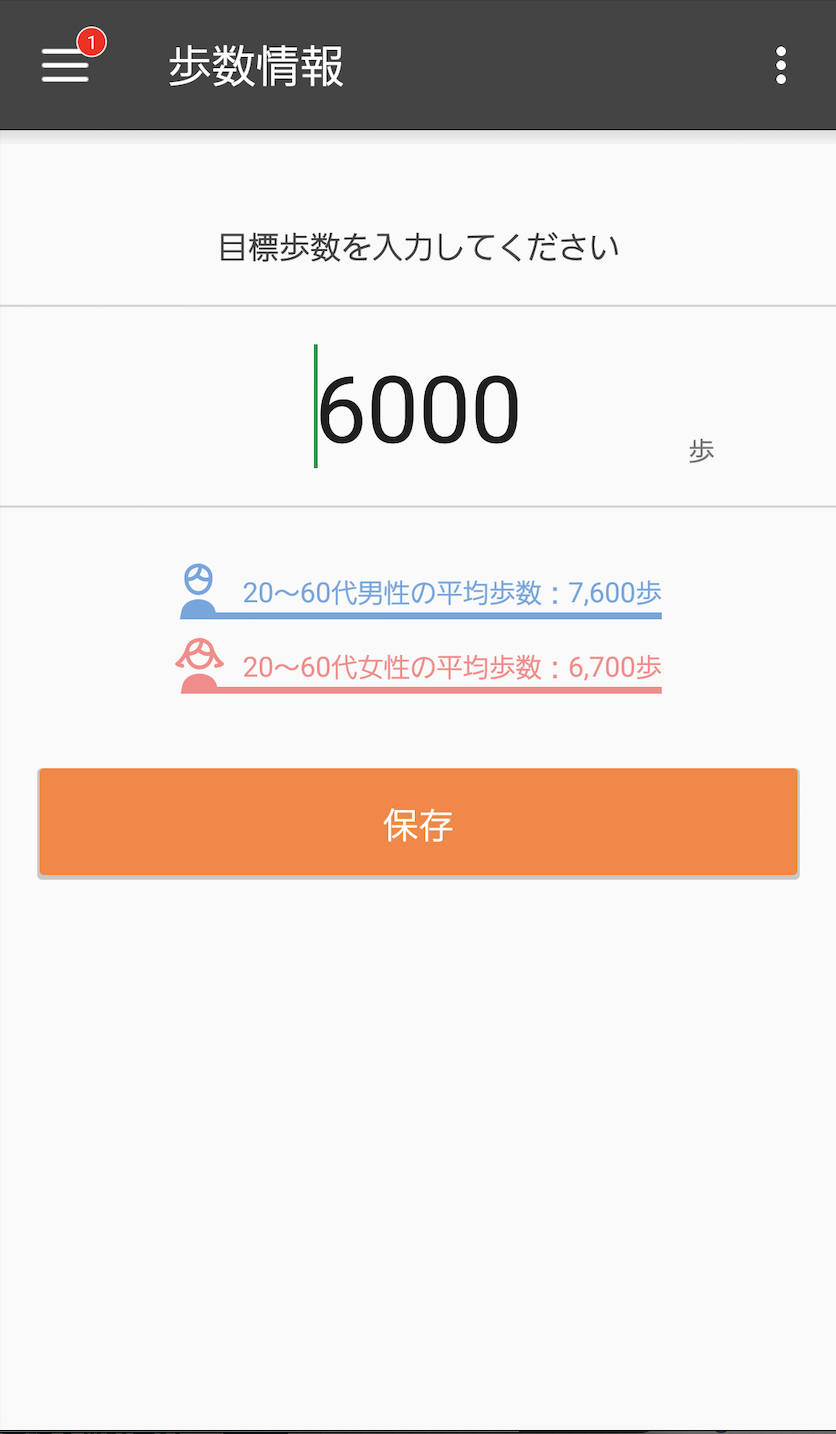The image size is (836, 1434).
Task: Open the three-dot overflow menu
Action: (781, 65)
